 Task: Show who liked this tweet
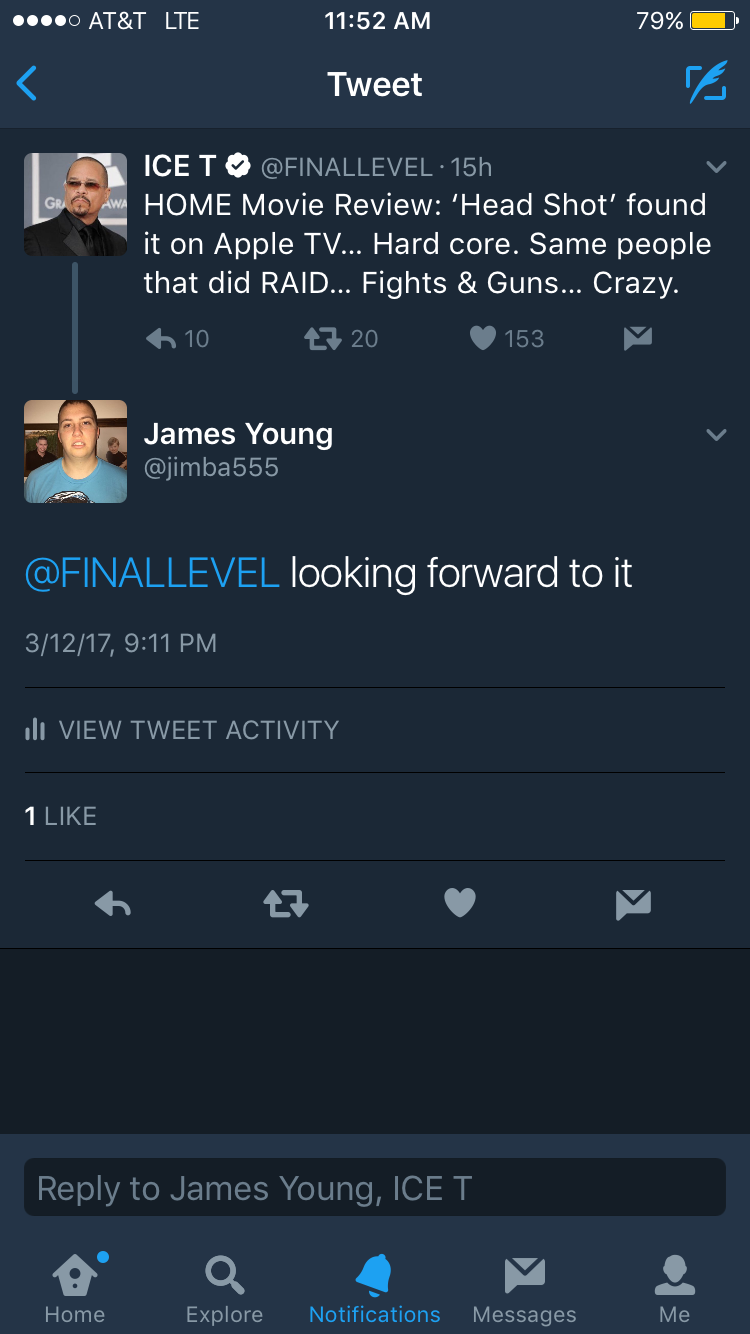pyautogui.click(x=61, y=816)
